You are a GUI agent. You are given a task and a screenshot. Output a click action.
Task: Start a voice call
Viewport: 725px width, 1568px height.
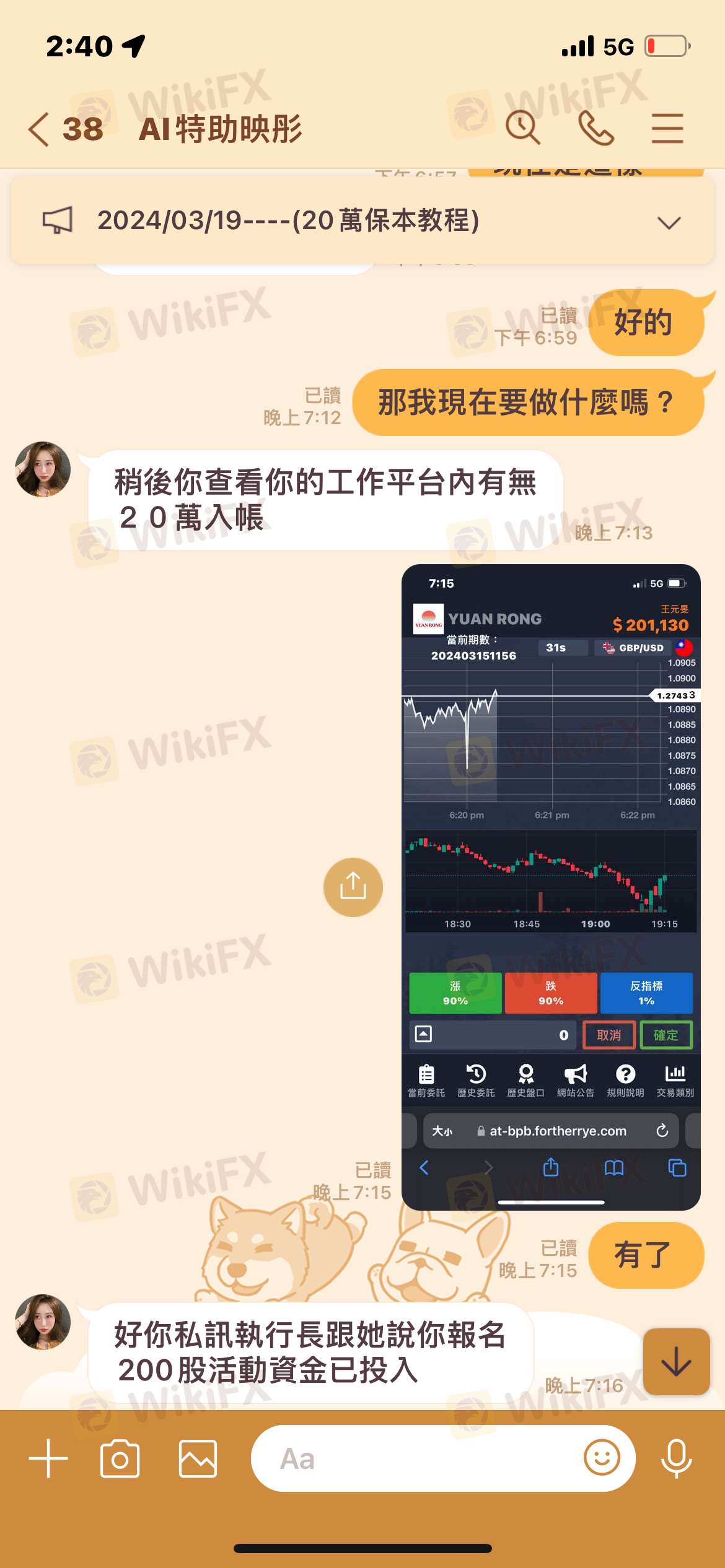click(x=595, y=128)
